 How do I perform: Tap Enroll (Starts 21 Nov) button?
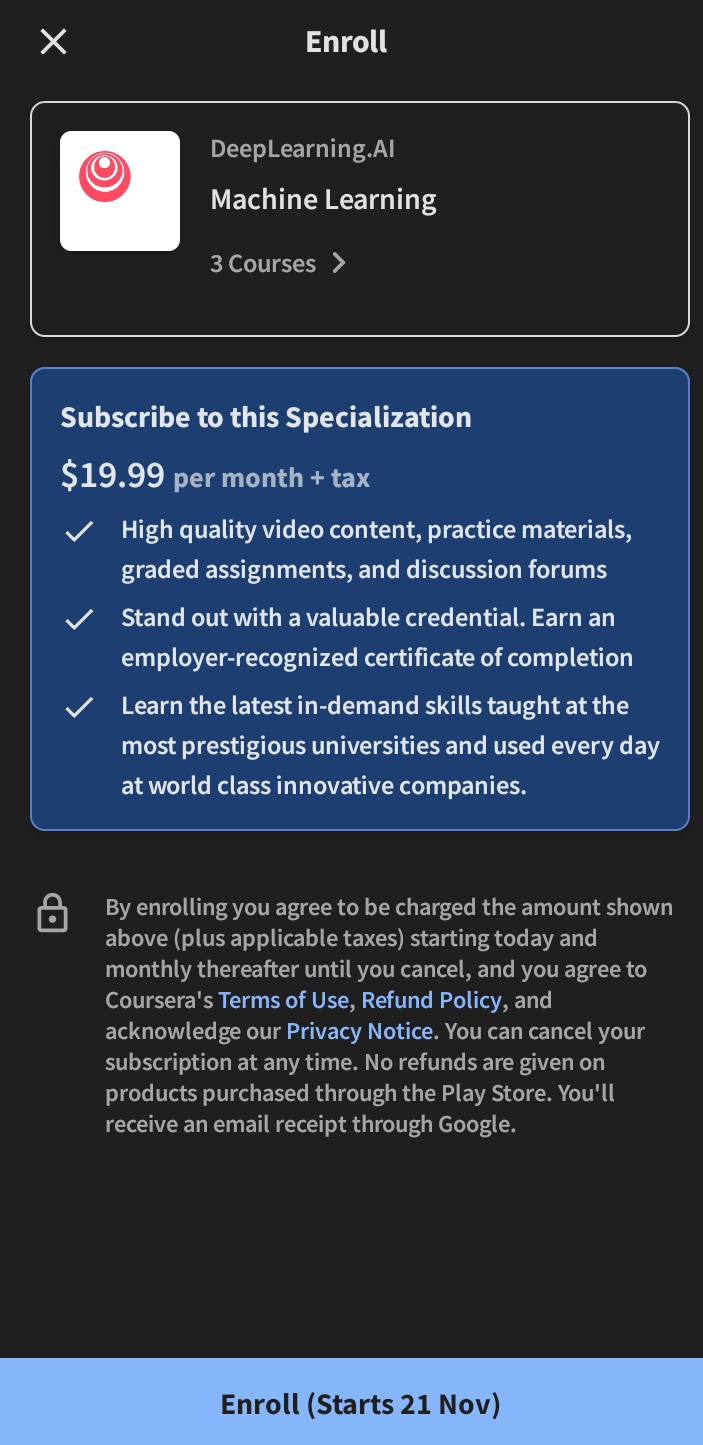coord(351,1402)
